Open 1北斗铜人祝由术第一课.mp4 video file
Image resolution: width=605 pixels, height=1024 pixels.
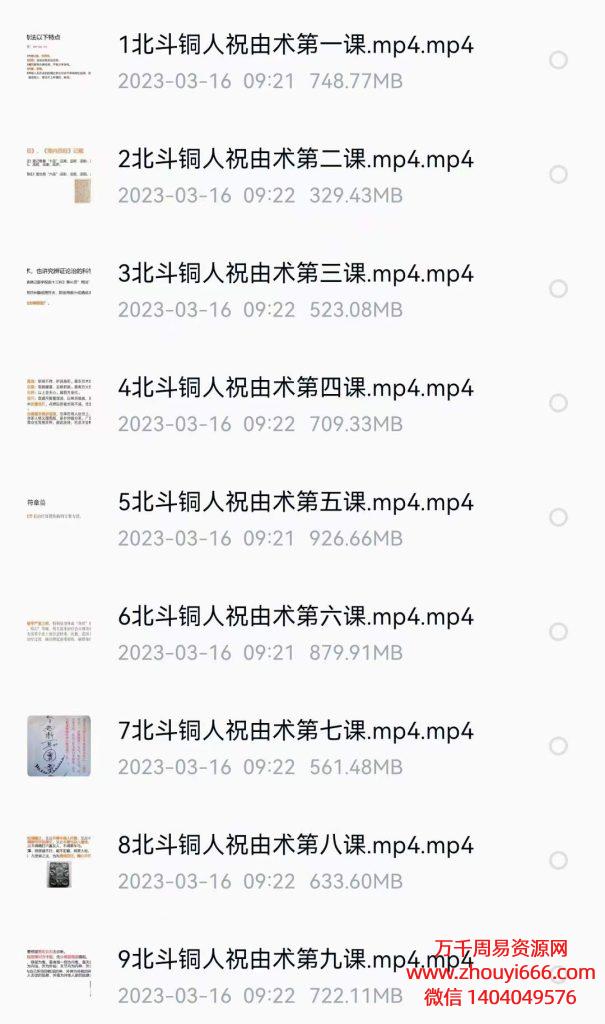pyautogui.click(x=295, y=45)
